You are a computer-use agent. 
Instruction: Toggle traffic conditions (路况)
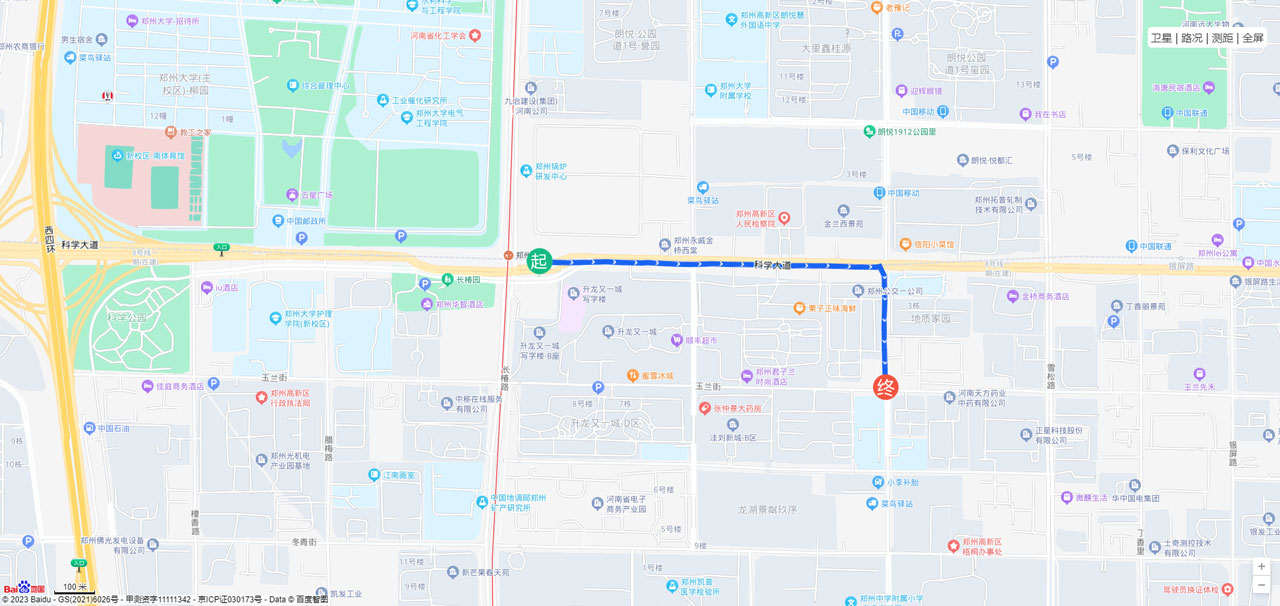1192,38
